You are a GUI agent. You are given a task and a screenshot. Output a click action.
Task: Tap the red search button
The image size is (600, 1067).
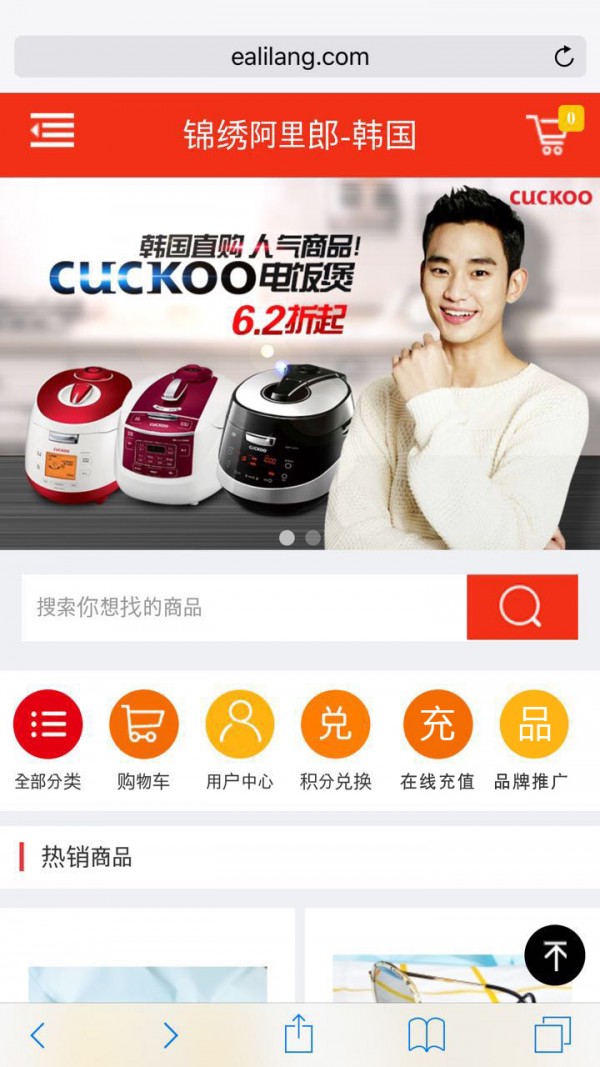point(522,607)
